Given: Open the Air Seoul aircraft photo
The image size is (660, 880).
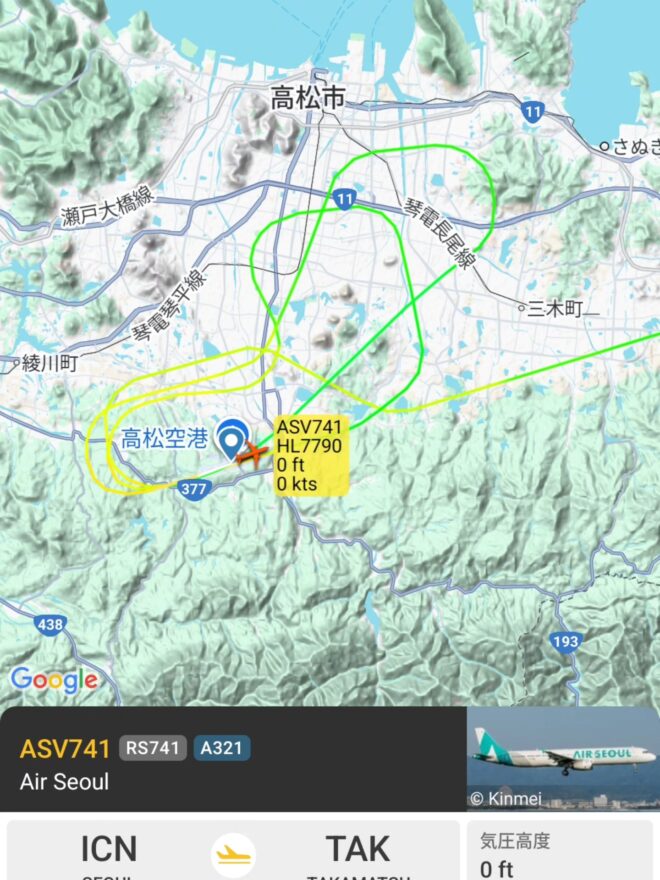Looking at the screenshot, I should click(563, 759).
